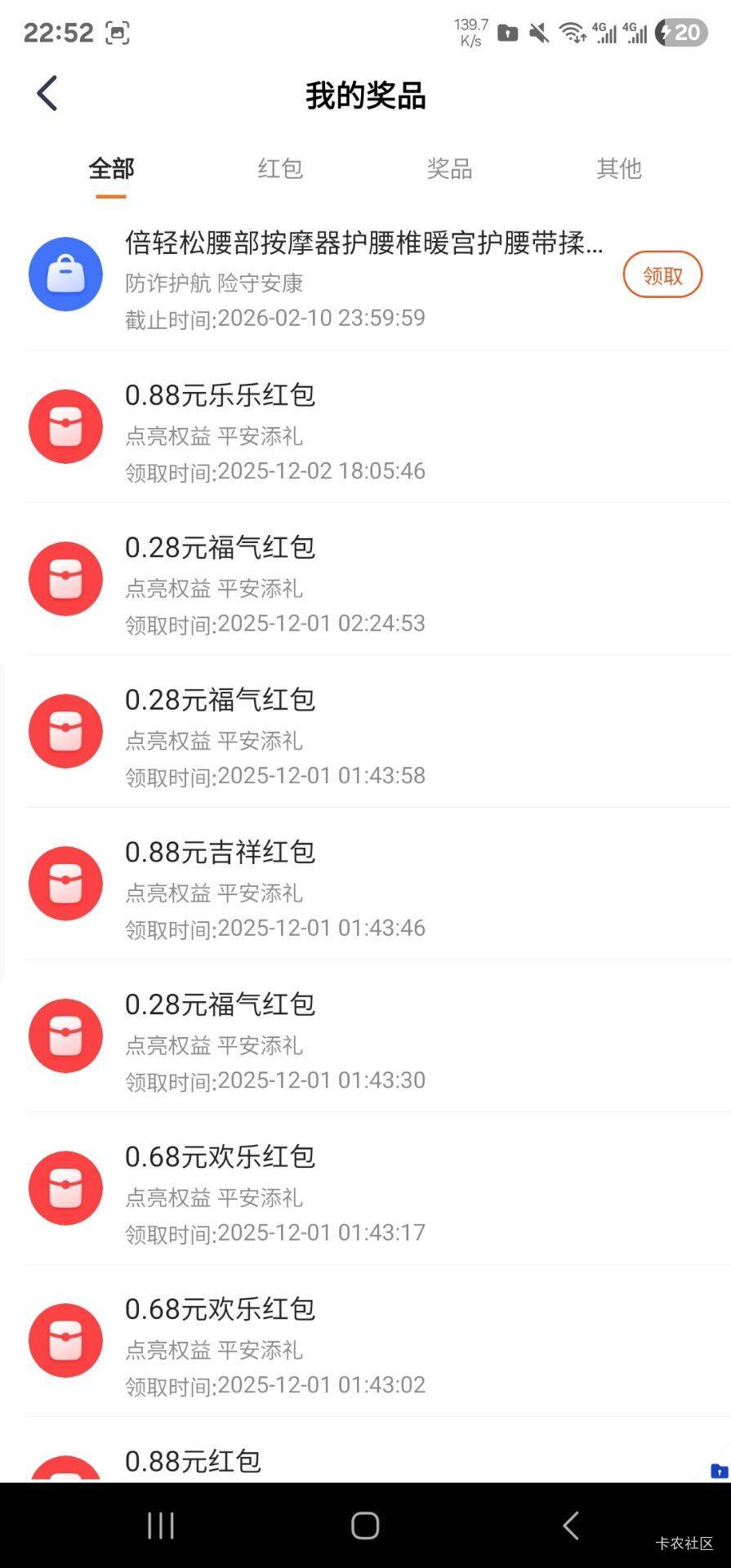
Task: Tap the system home button
Action: pos(365,1525)
